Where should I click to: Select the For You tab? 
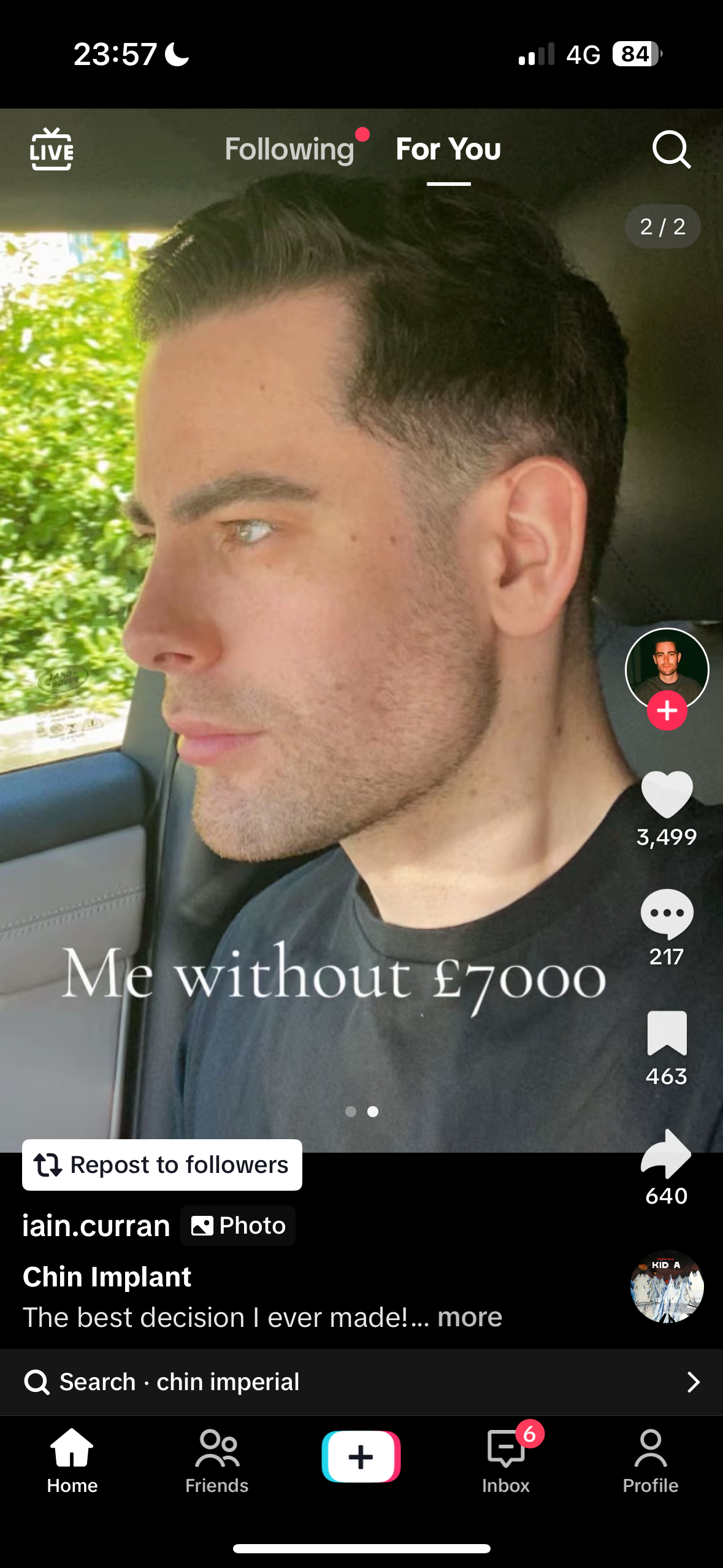[x=448, y=149]
